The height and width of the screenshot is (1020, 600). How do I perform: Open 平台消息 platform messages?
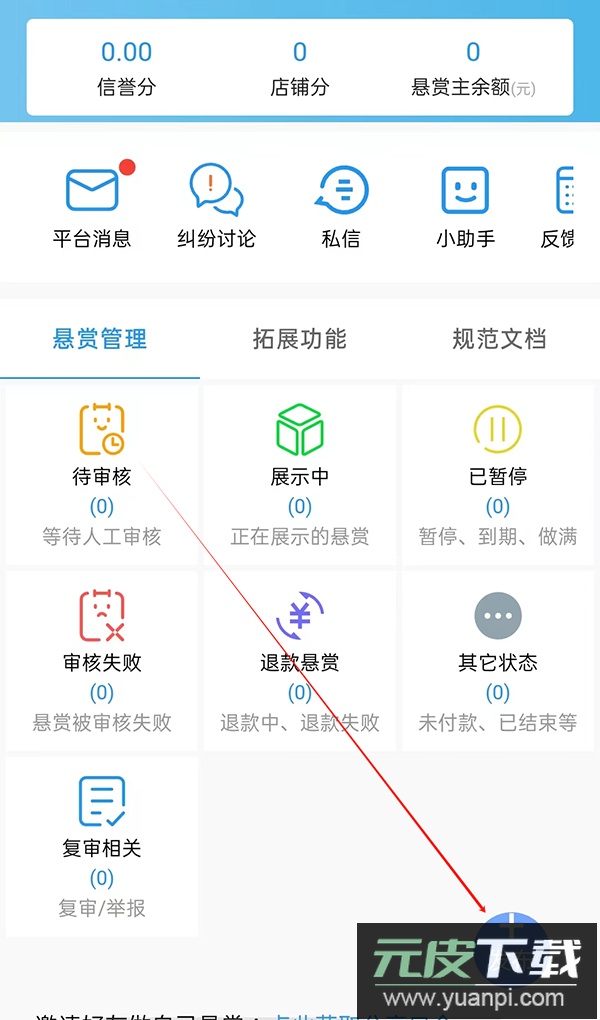(x=92, y=207)
